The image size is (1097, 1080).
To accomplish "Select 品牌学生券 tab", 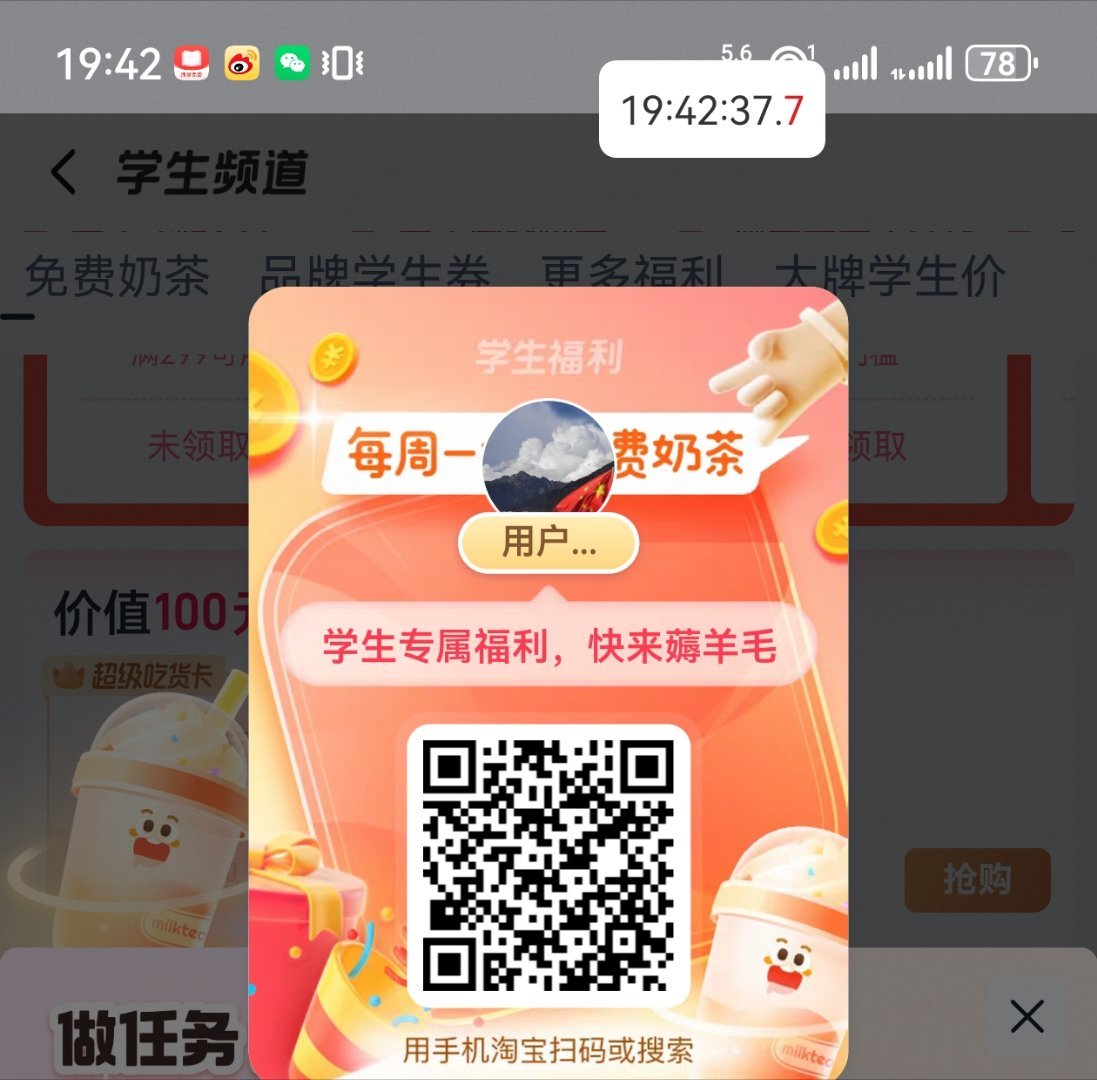I will point(375,275).
